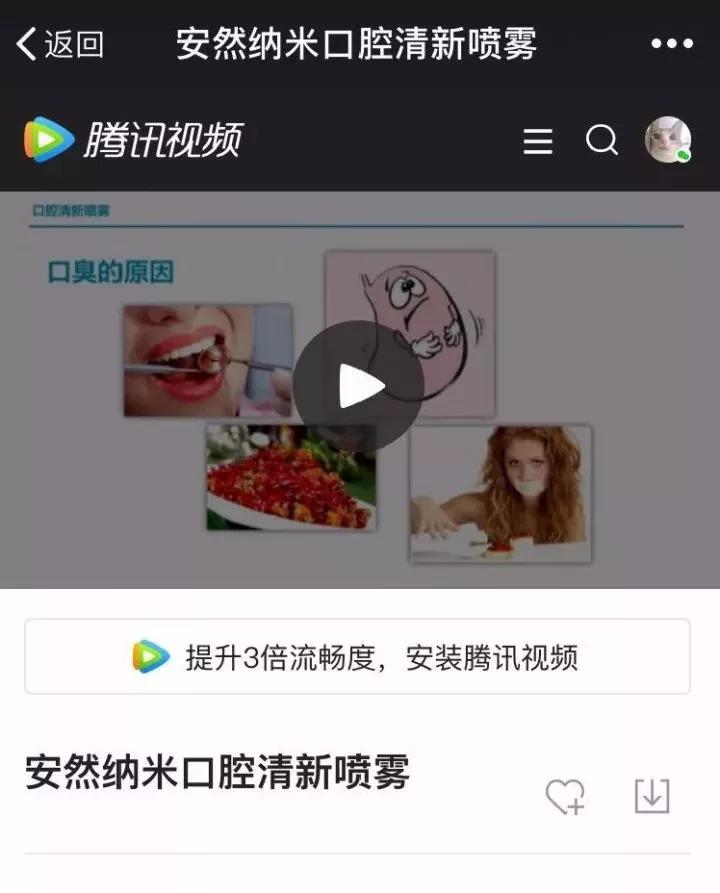720x893 pixels.
Task: Go to the 腾讯视频 home page
Action: 133,140
